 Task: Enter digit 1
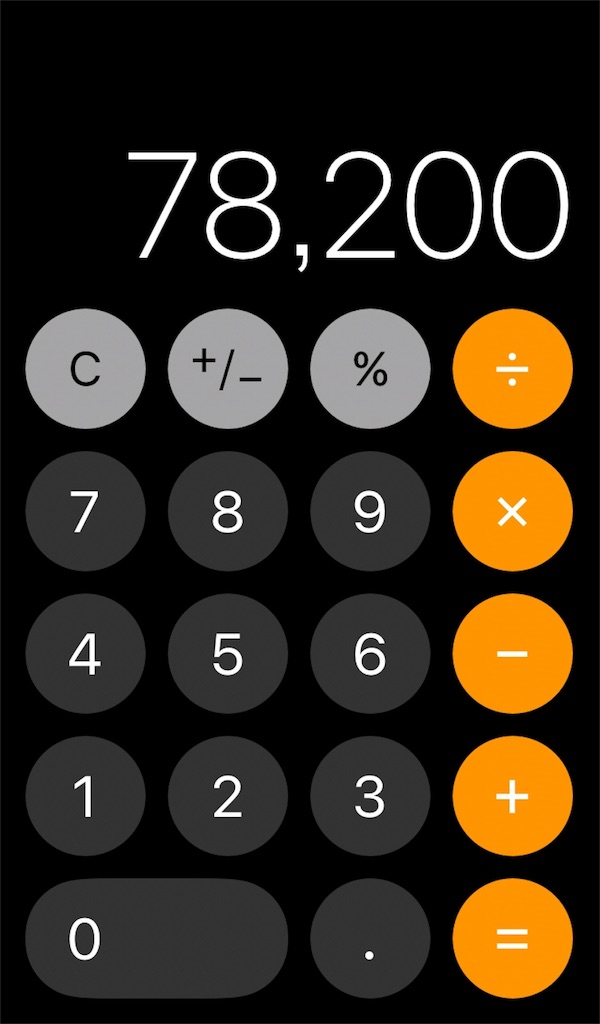click(85, 796)
